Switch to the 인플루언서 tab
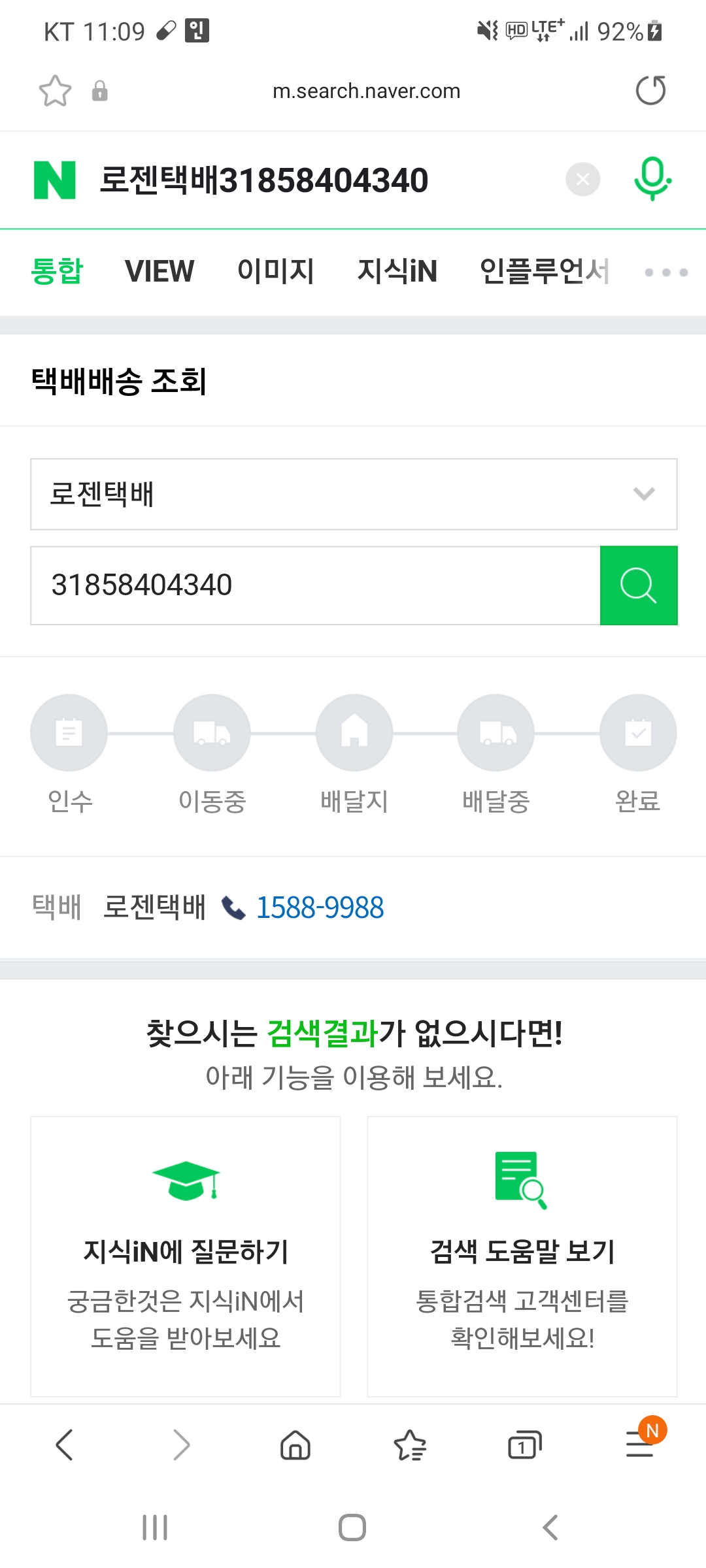The image size is (706, 1568). [x=544, y=271]
